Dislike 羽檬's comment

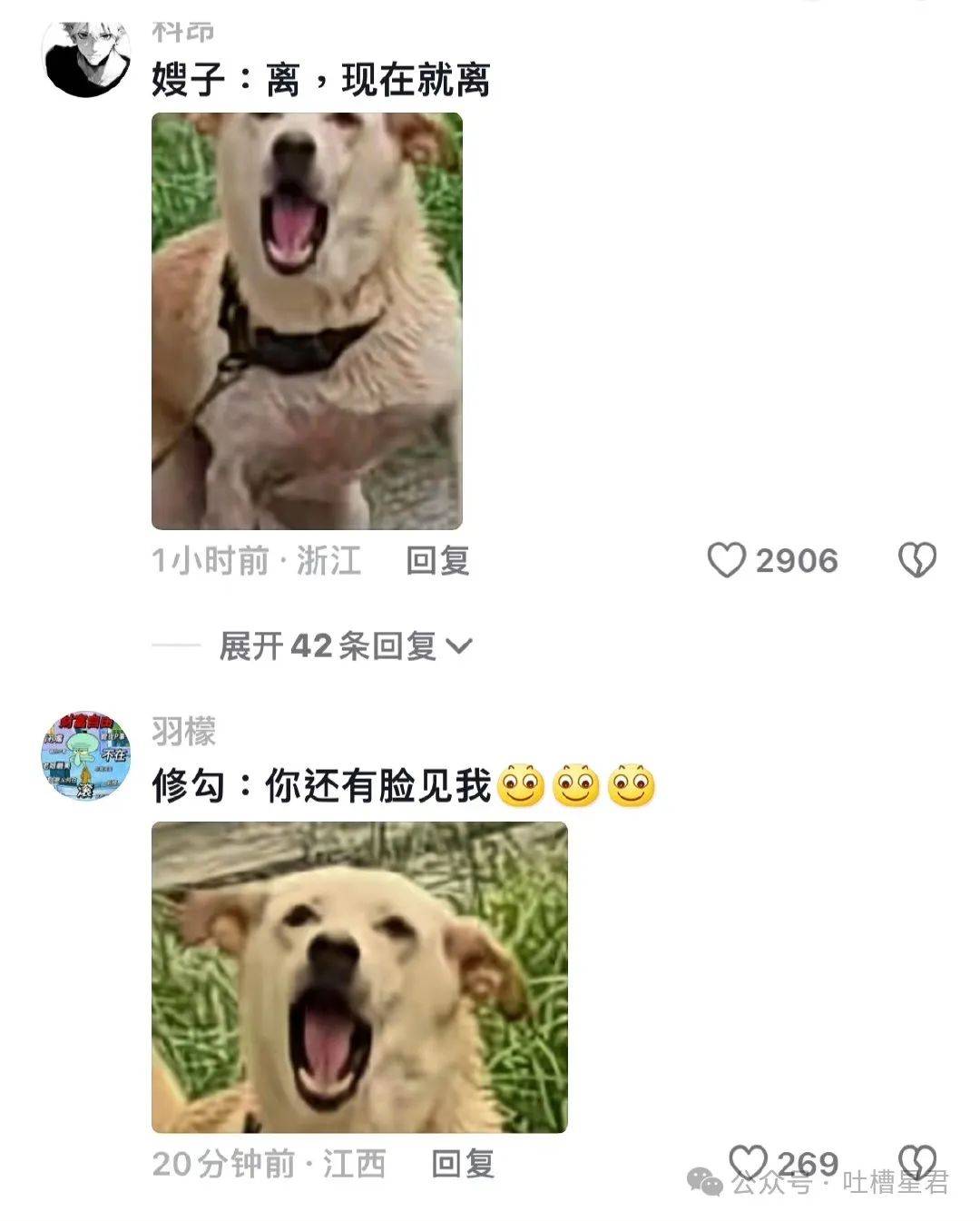pos(916,1161)
